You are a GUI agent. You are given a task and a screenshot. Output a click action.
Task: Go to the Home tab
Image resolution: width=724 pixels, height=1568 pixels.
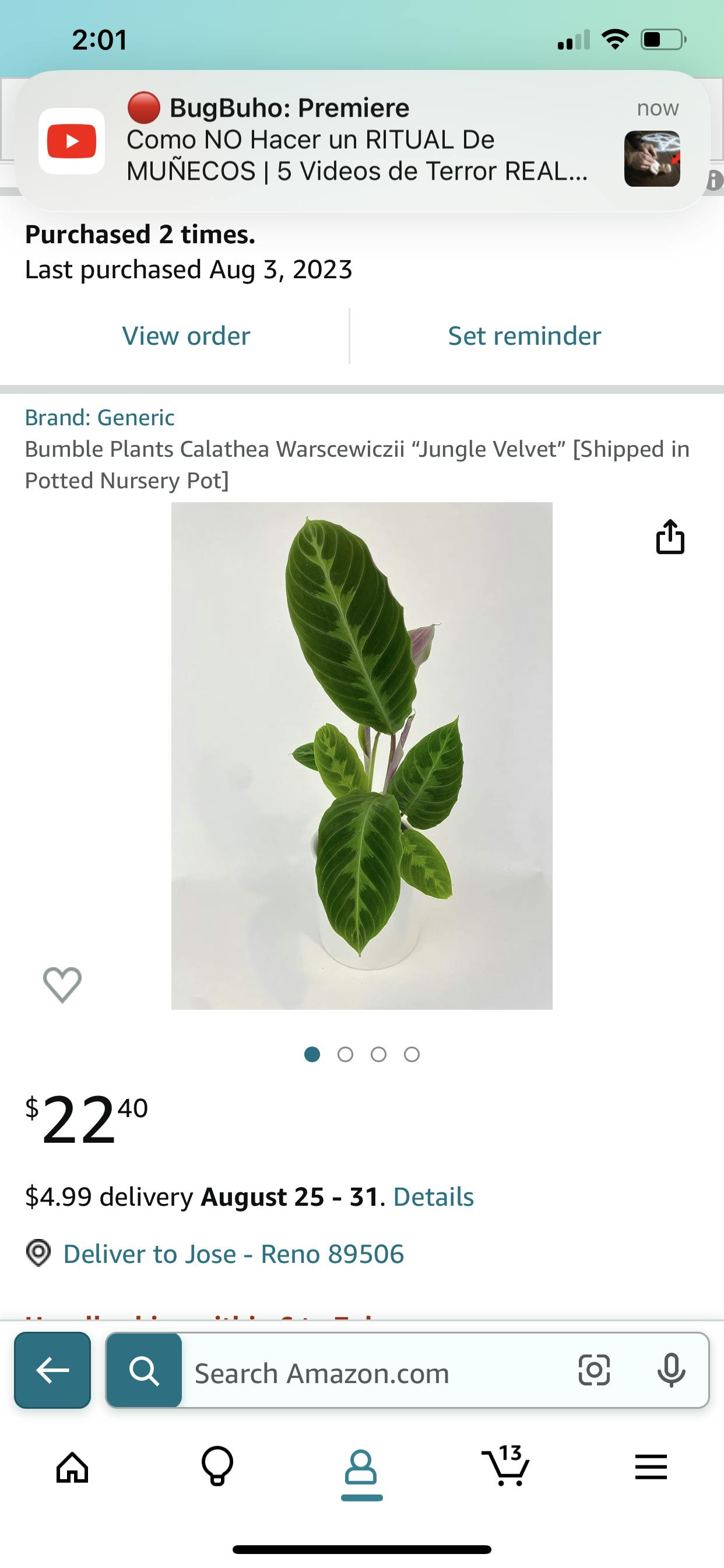(72, 1467)
